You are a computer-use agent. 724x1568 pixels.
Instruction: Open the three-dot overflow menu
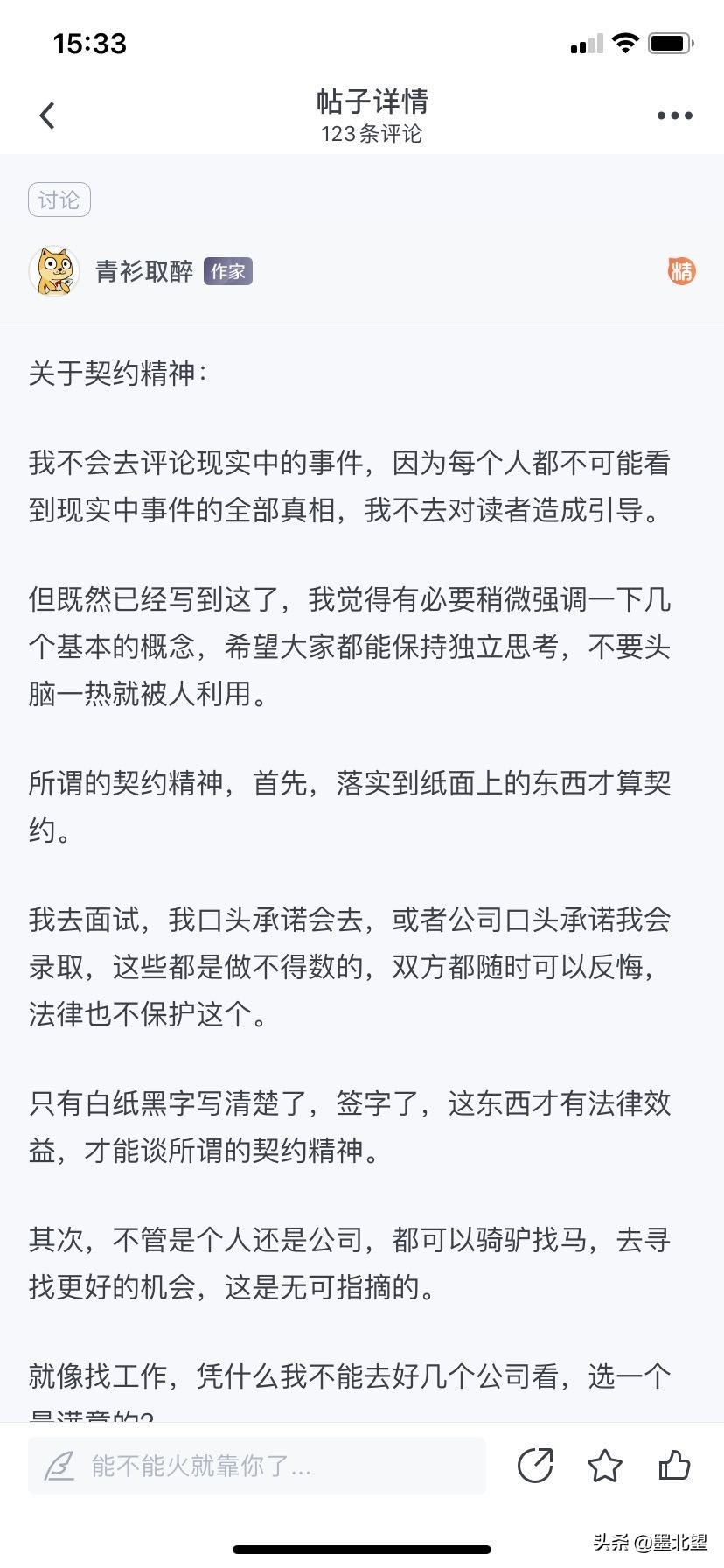pyautogui.click(x=674, y=115)
